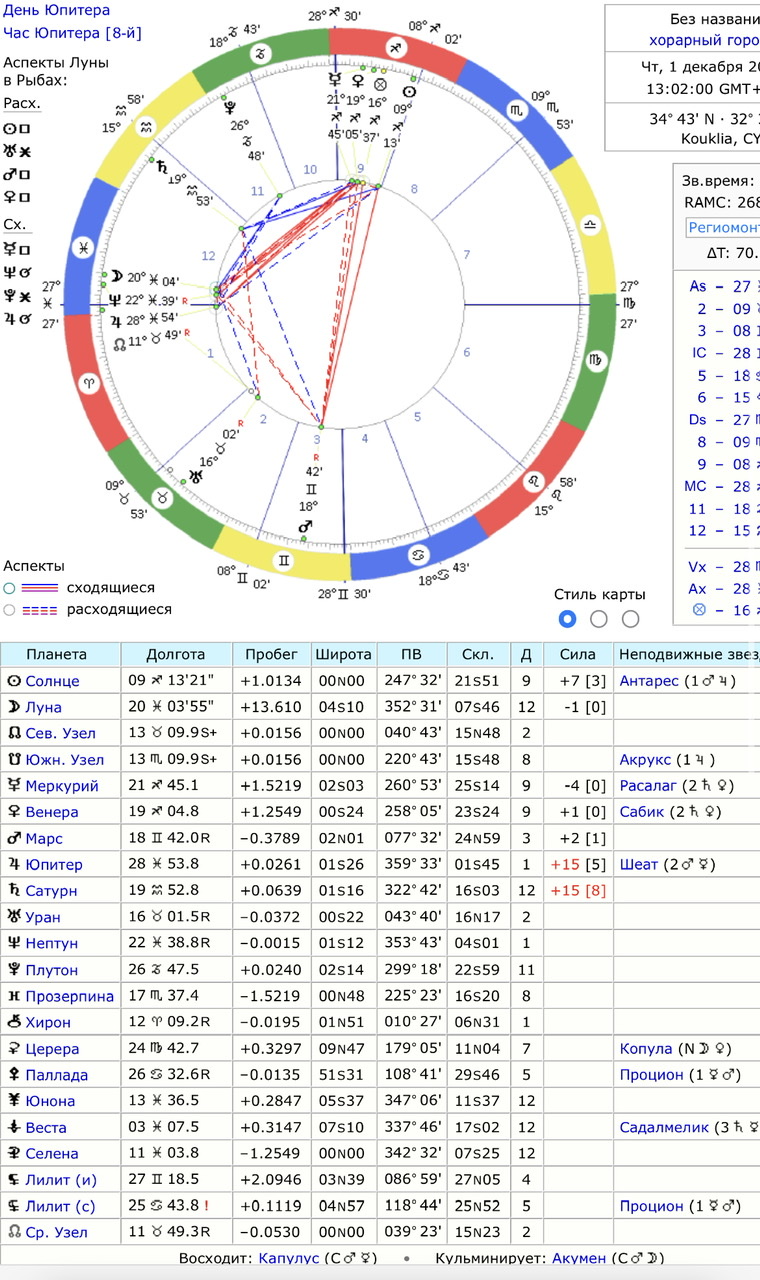View details for Марс
The width and height of the screenshot is (760, 1280).
pos(44,838)
